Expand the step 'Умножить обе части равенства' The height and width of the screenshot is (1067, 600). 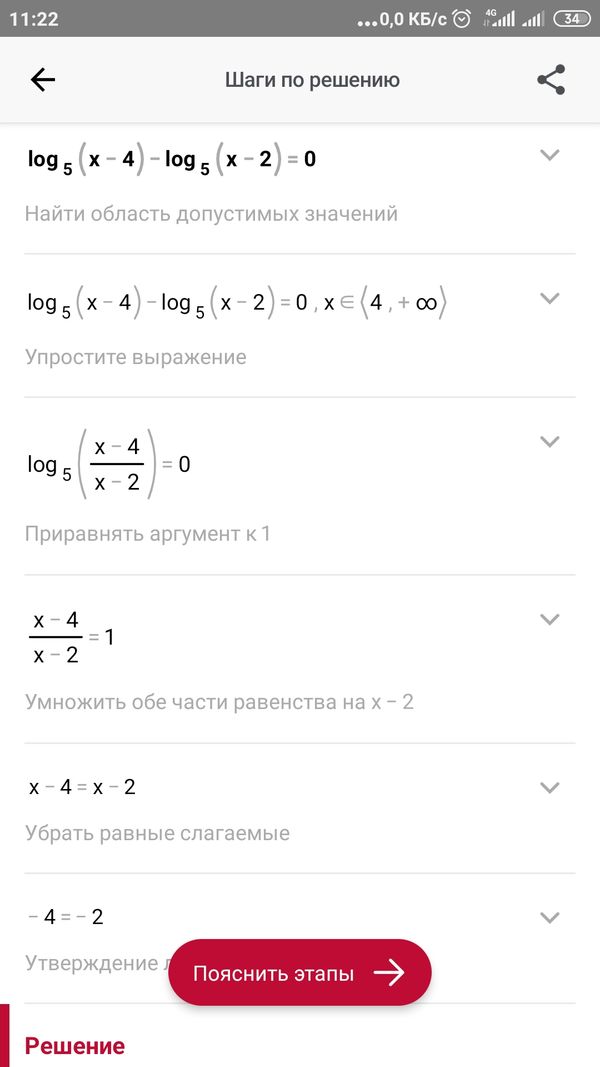(549, 619)
